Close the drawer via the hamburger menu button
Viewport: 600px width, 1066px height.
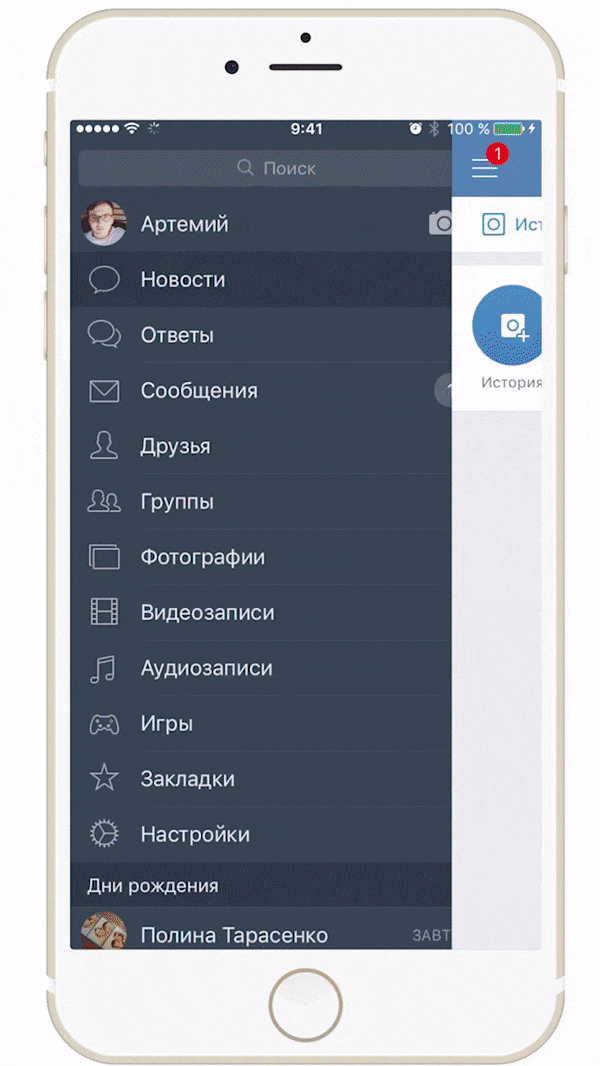click(x=485, y=169)
